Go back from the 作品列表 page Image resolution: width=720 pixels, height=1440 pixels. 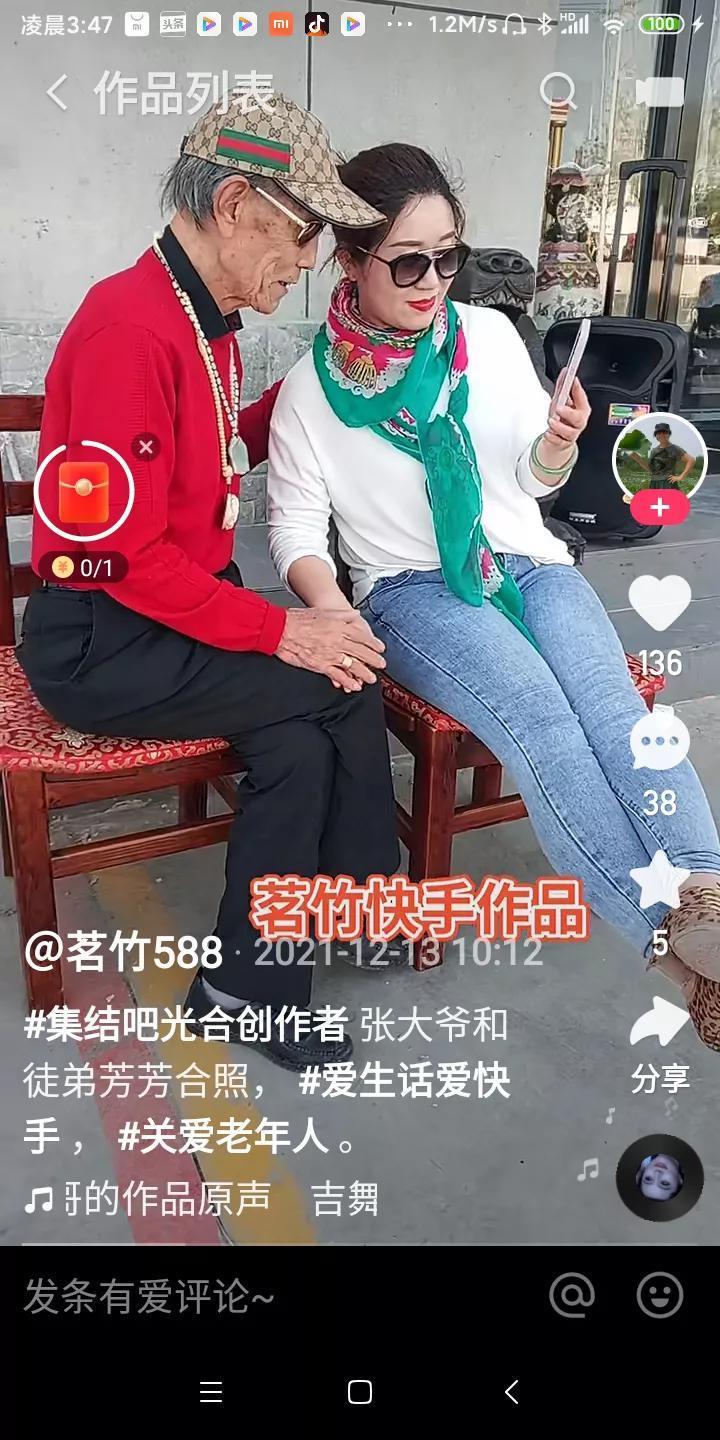point(57,93)
